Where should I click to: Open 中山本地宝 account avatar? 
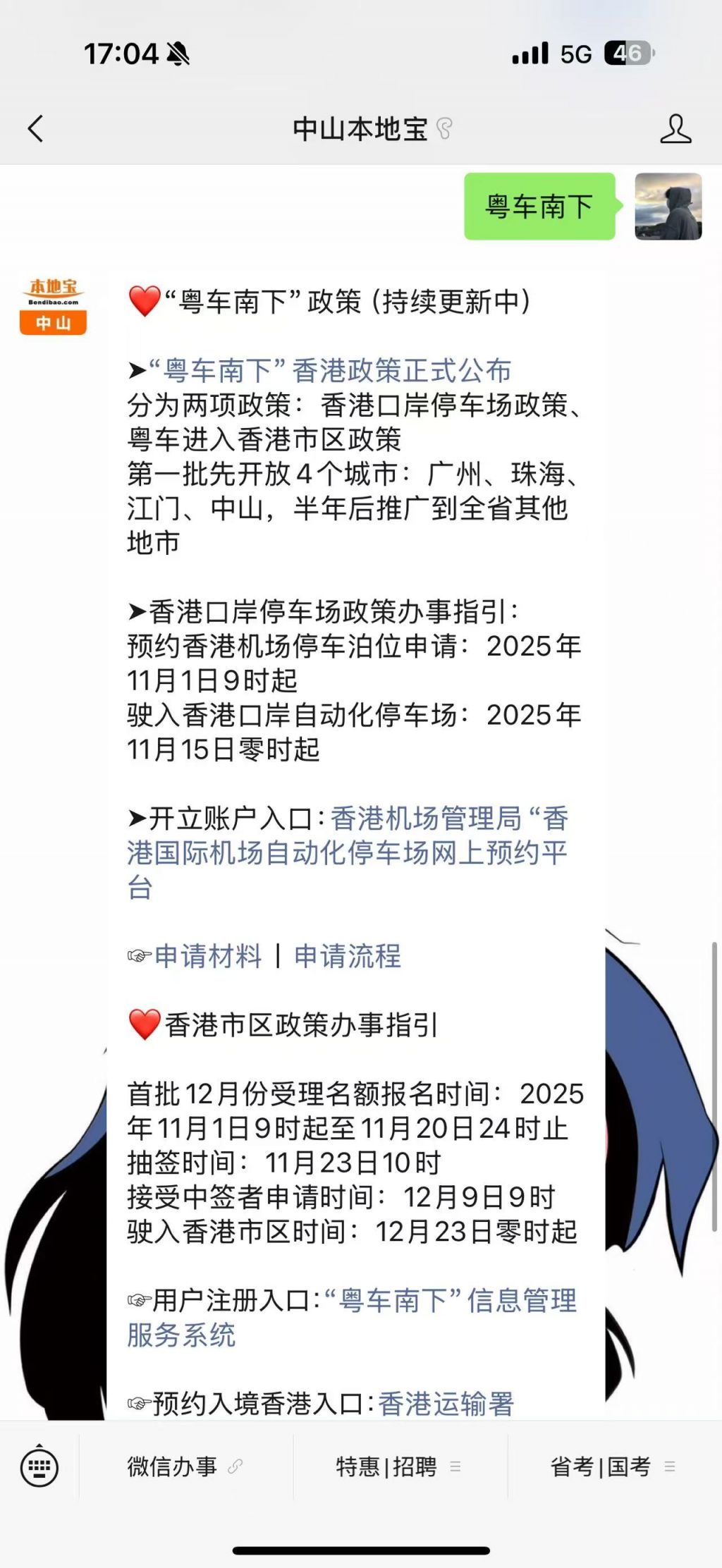tap(53, 306)
